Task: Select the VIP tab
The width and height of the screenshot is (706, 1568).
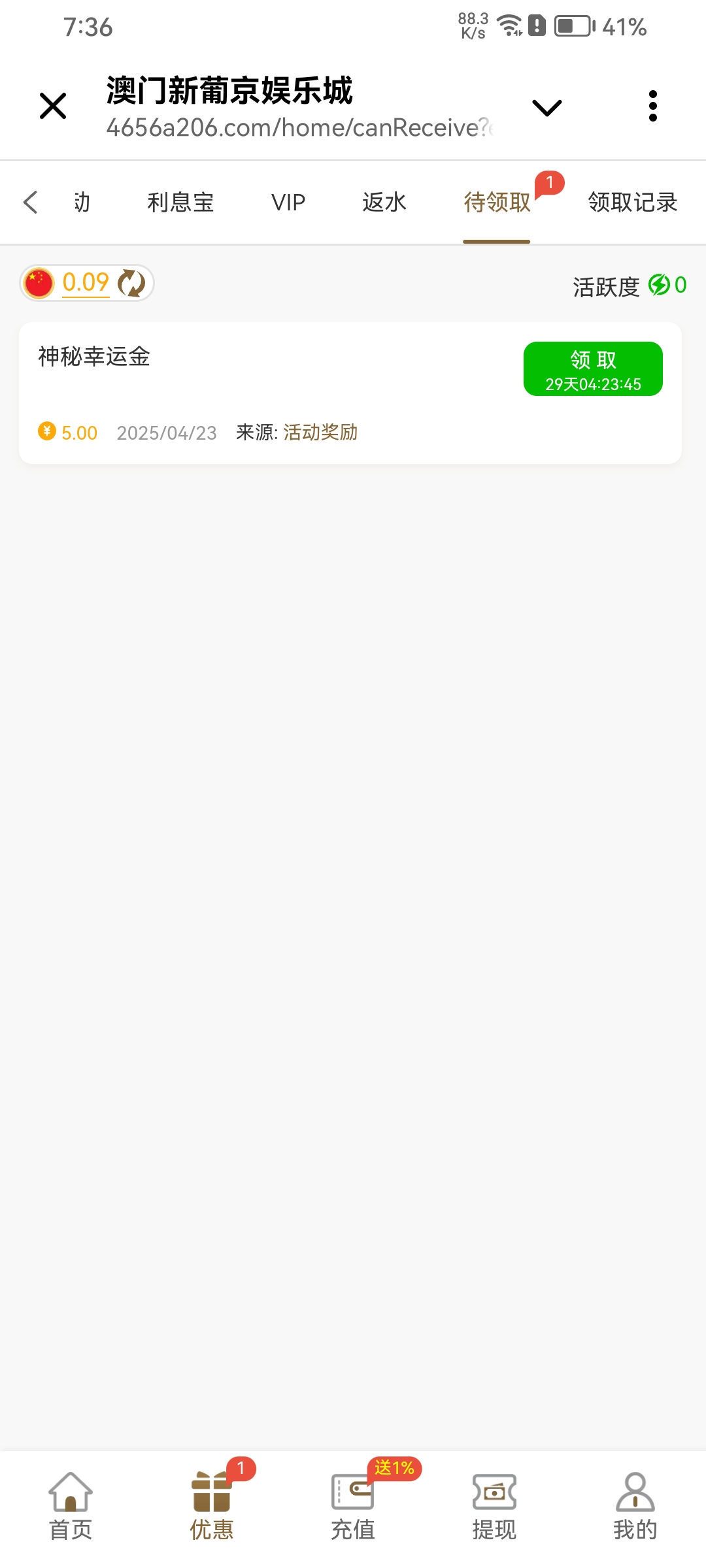Action: point(288,203)
